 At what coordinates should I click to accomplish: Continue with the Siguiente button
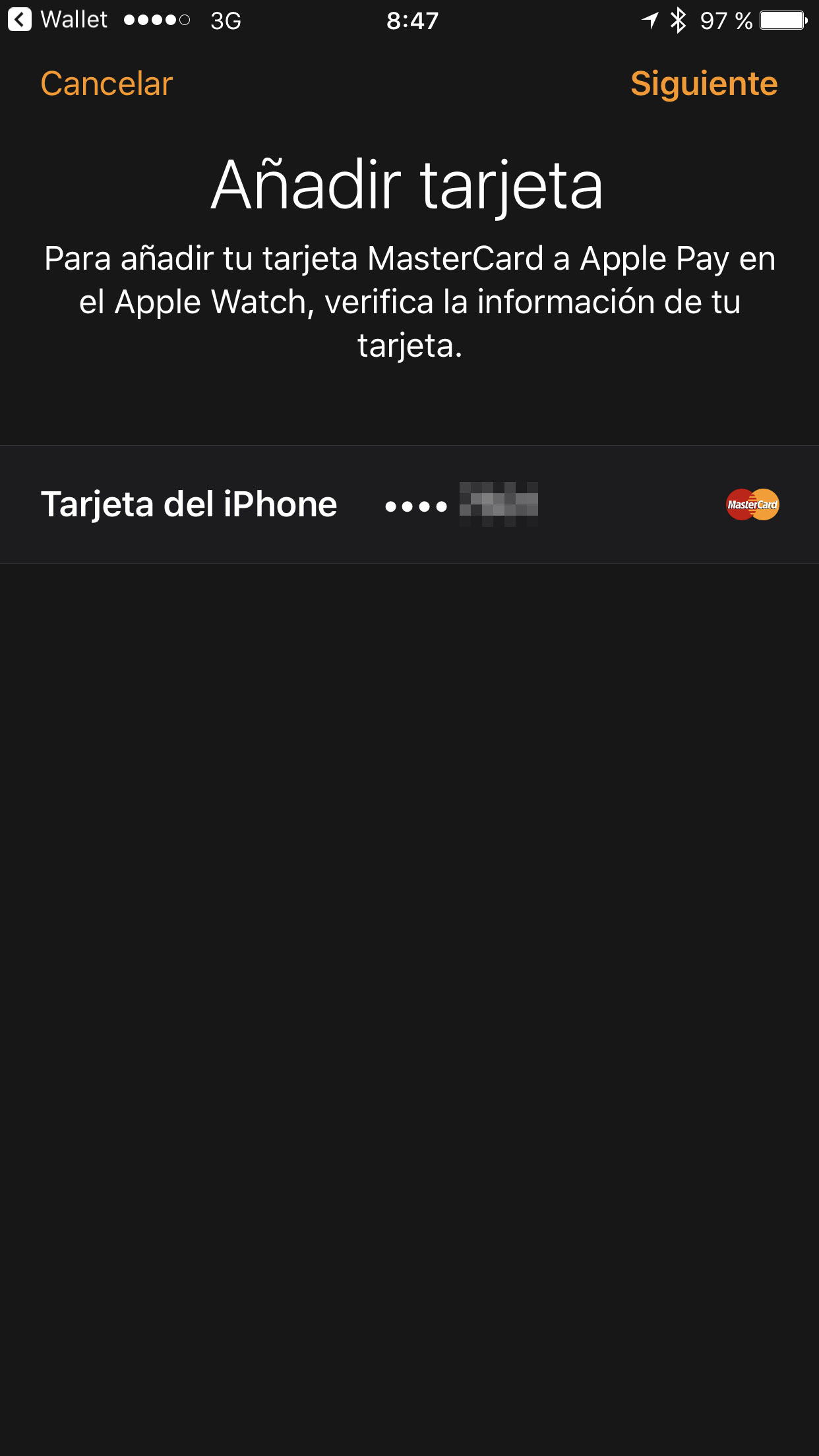click(x=704, y=84)
